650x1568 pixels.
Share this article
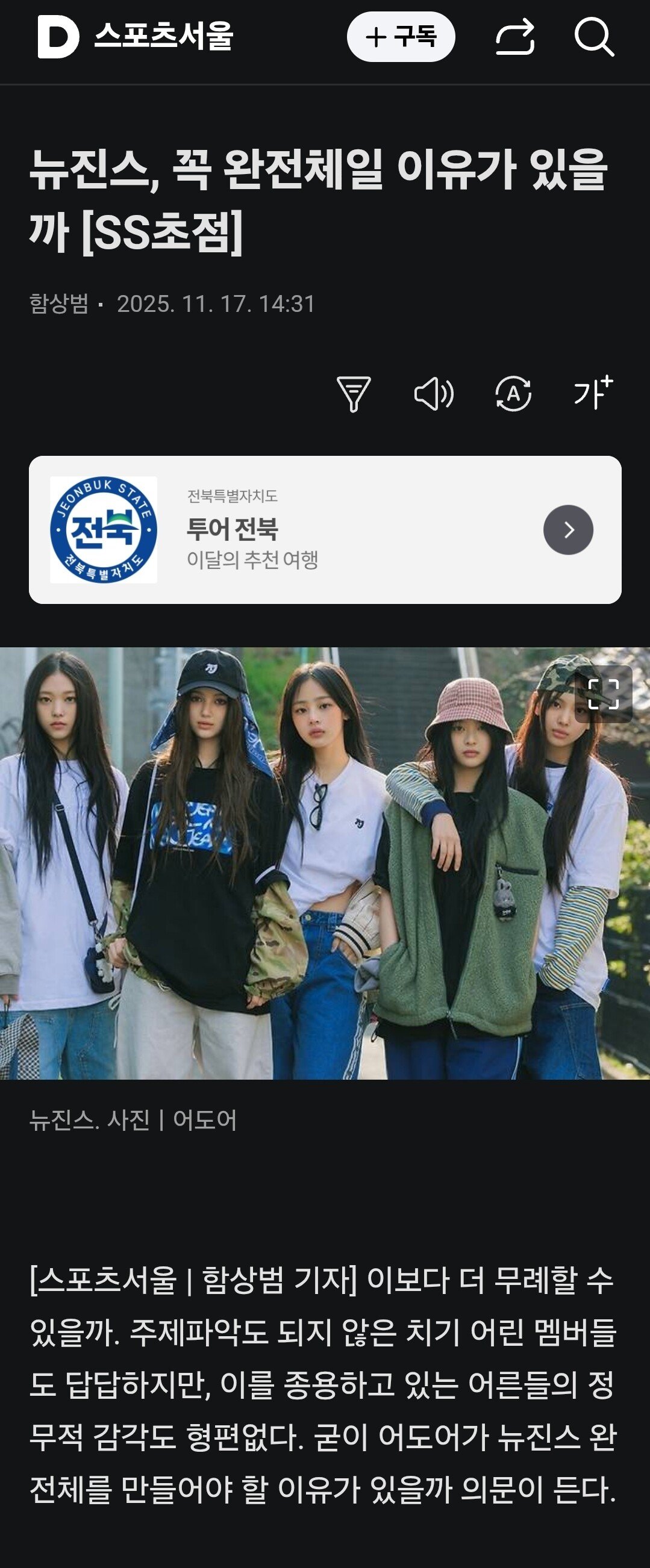coord(515,37)
